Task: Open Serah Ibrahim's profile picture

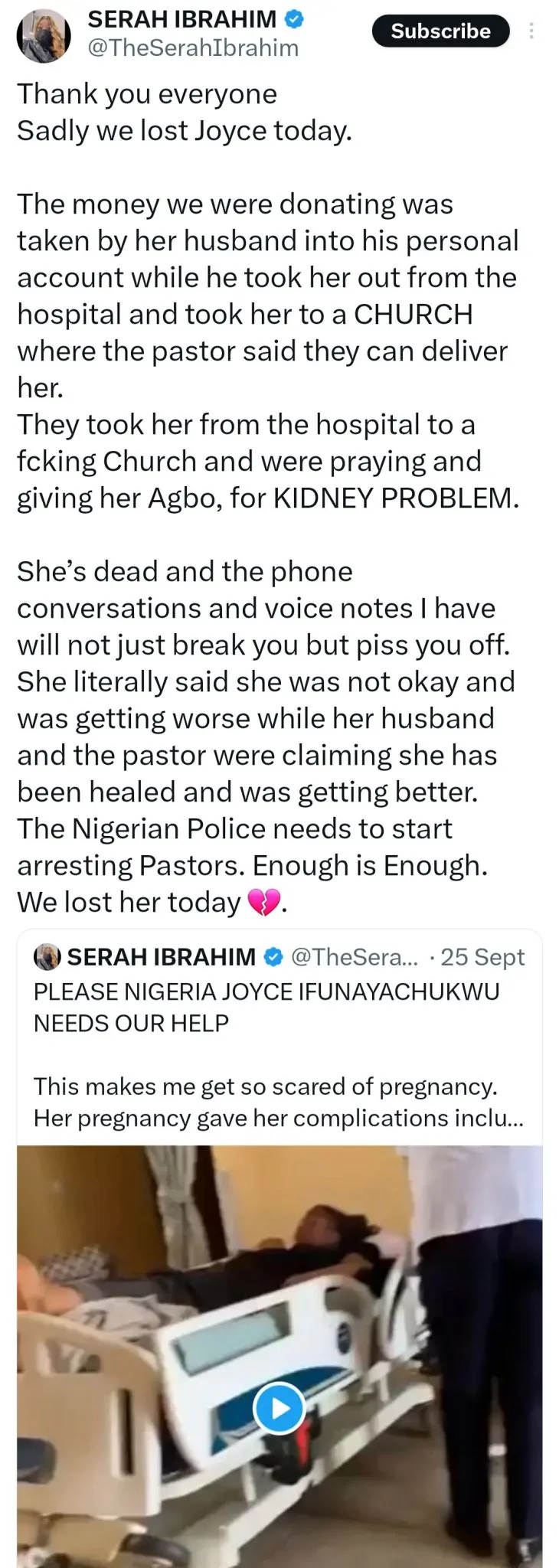Action: click(x=44, y=35)
